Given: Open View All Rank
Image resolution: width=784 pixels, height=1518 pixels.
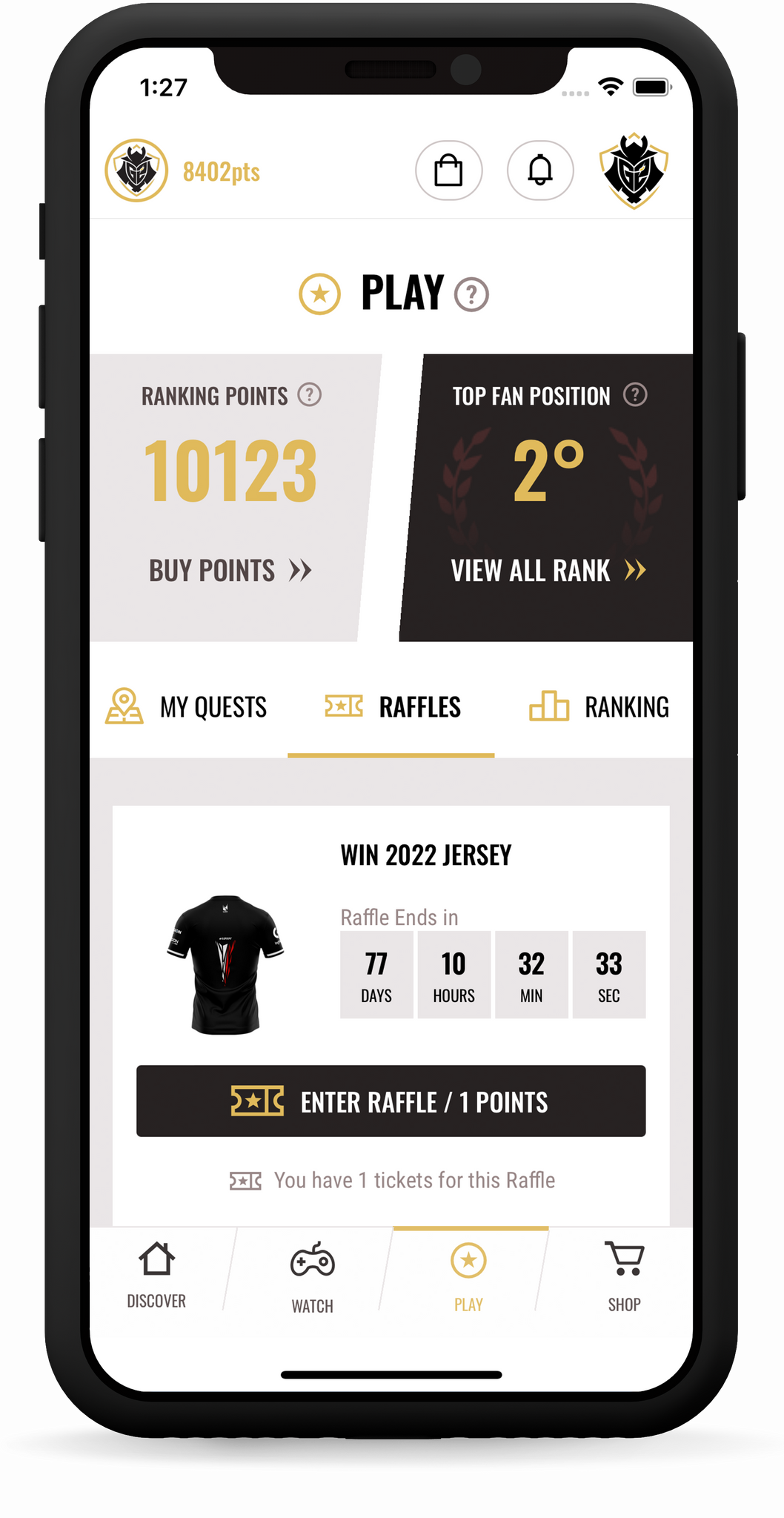Looking at the screenshot, I should click(x=548, y=571).
